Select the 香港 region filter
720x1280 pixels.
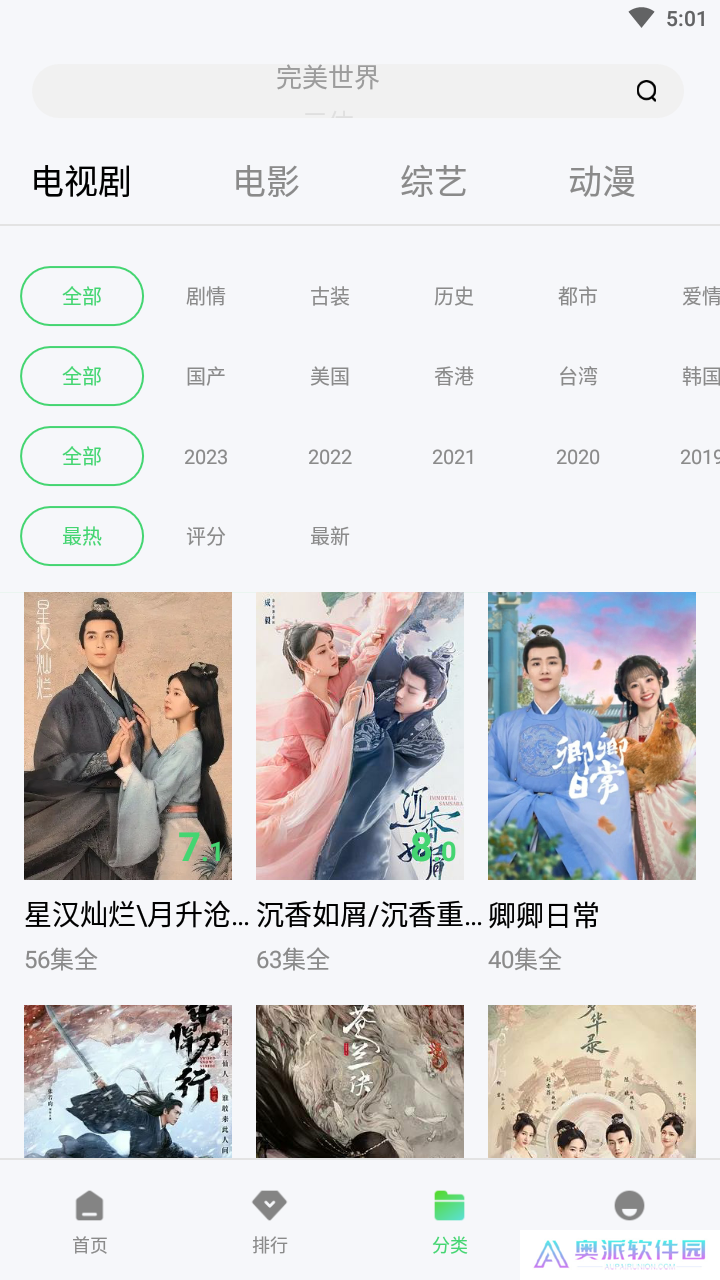click(x=454, y=376)
